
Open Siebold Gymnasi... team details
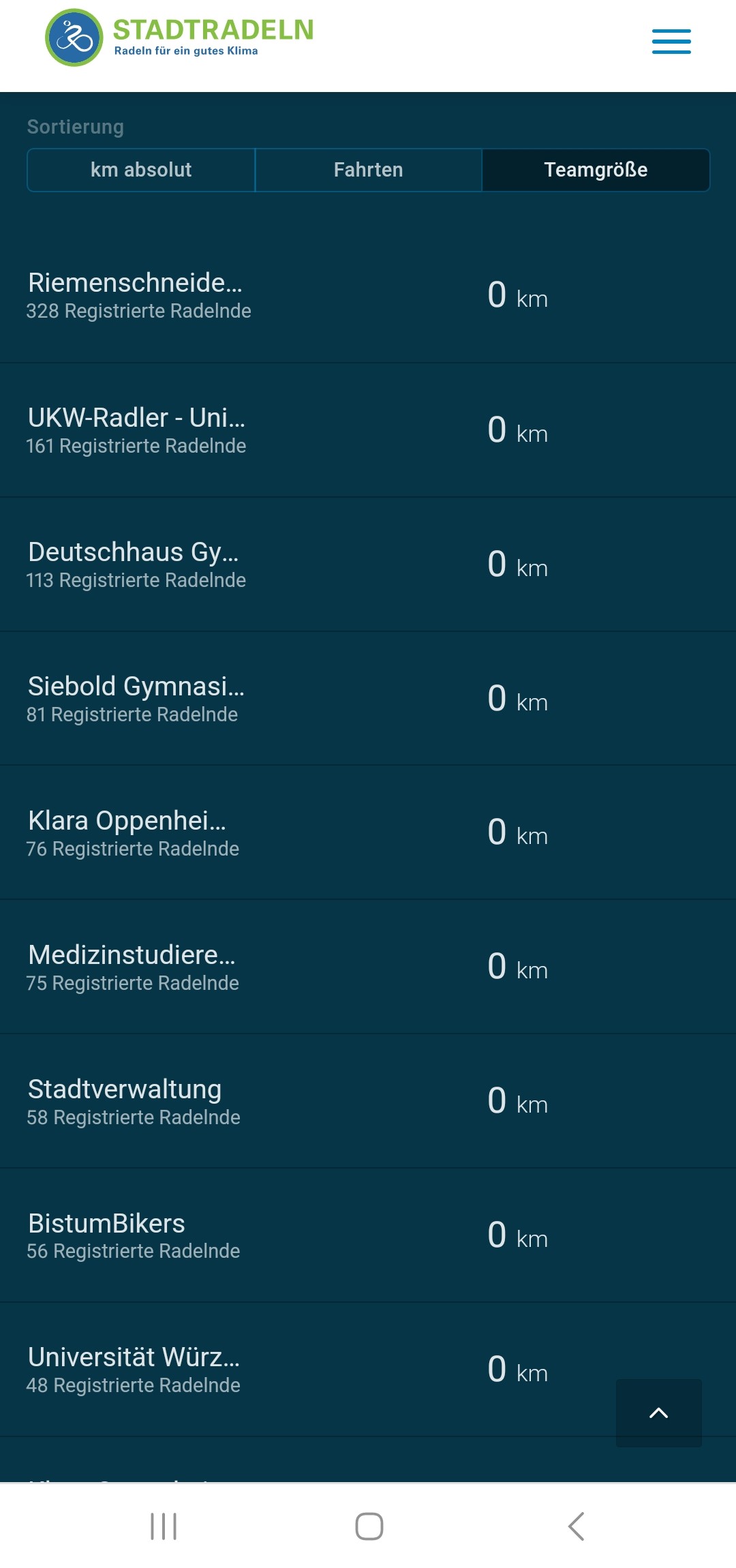(x=368, y=699)
